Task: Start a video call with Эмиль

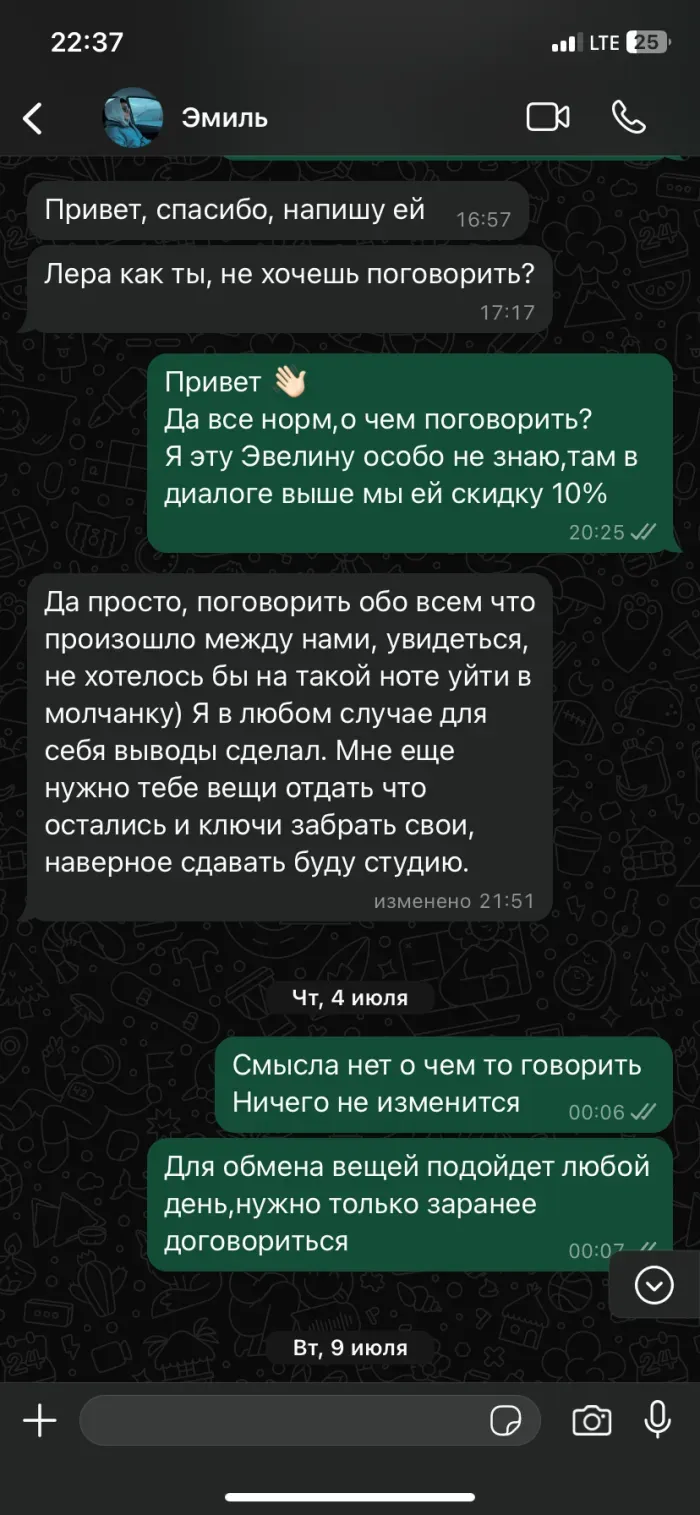Action: (547, 118)
